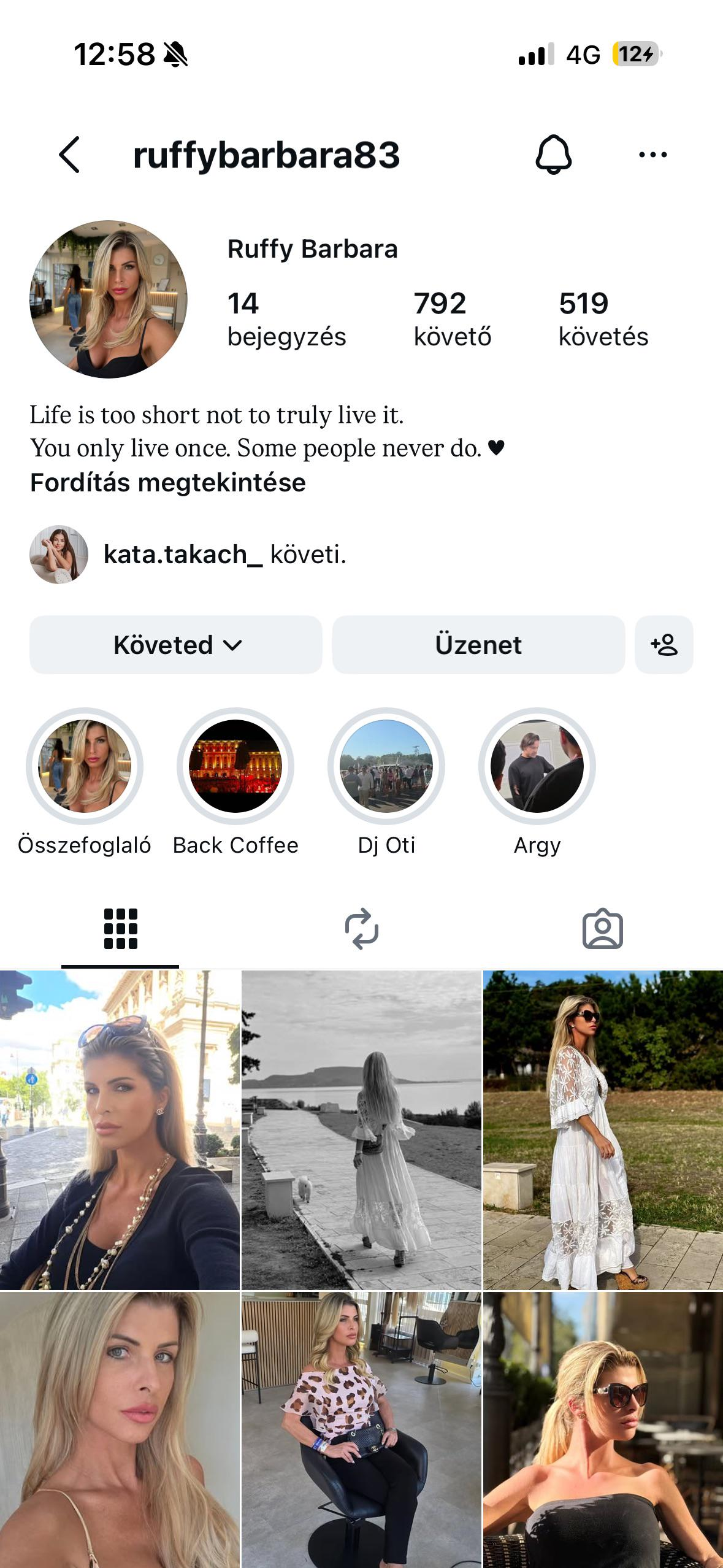Tap Fordítás megtekintése to see translation

pos(168,483)
